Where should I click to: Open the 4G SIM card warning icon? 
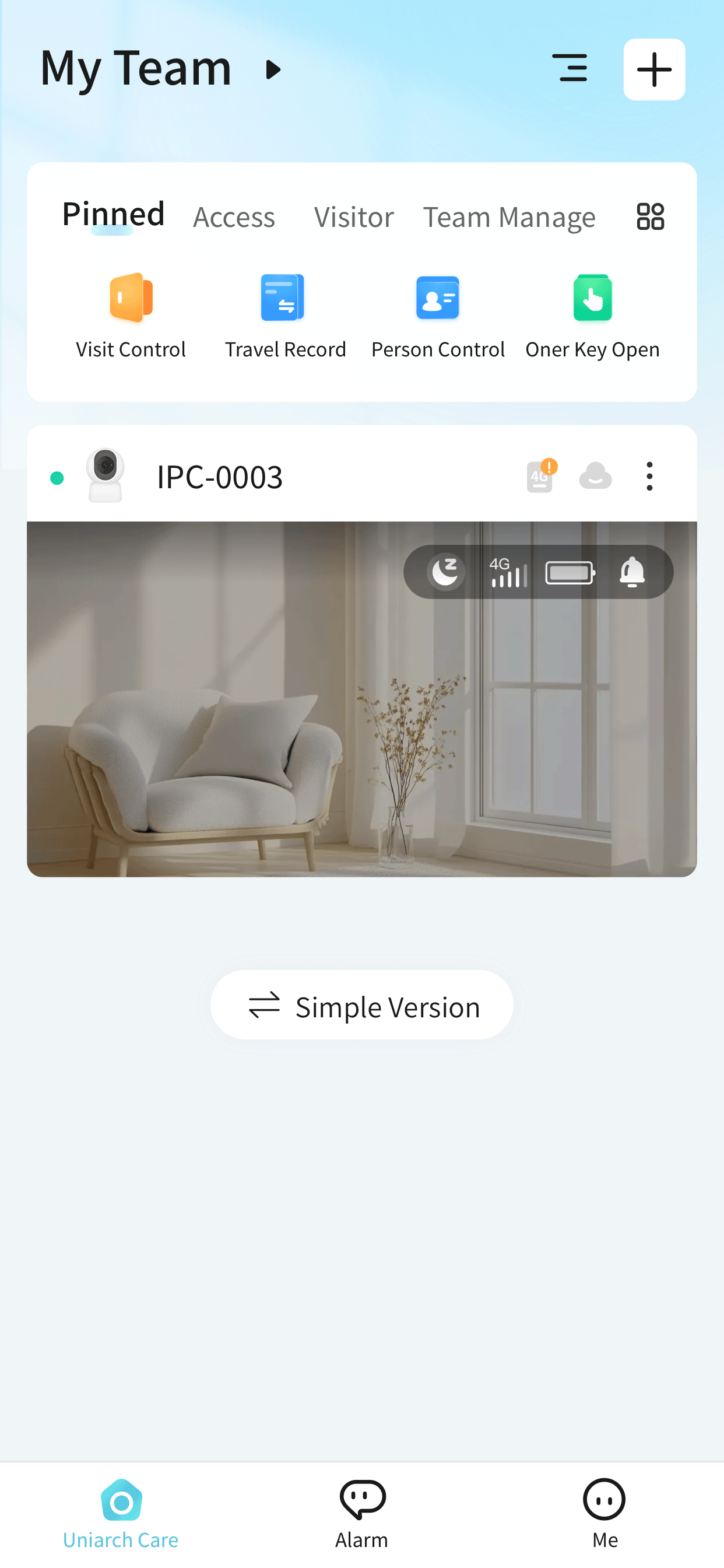(540, 476)
